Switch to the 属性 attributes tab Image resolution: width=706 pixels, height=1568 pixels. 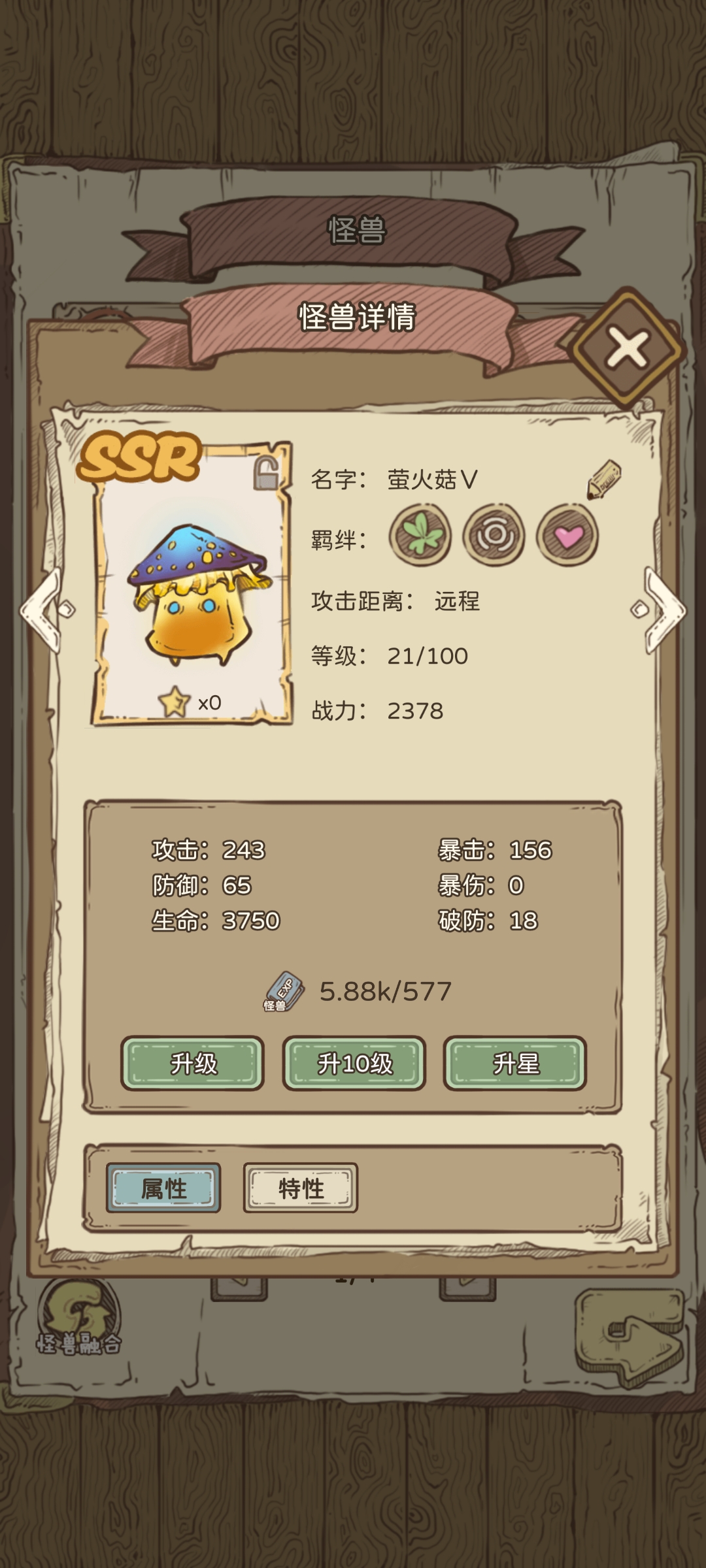(x=163, y=1188)
